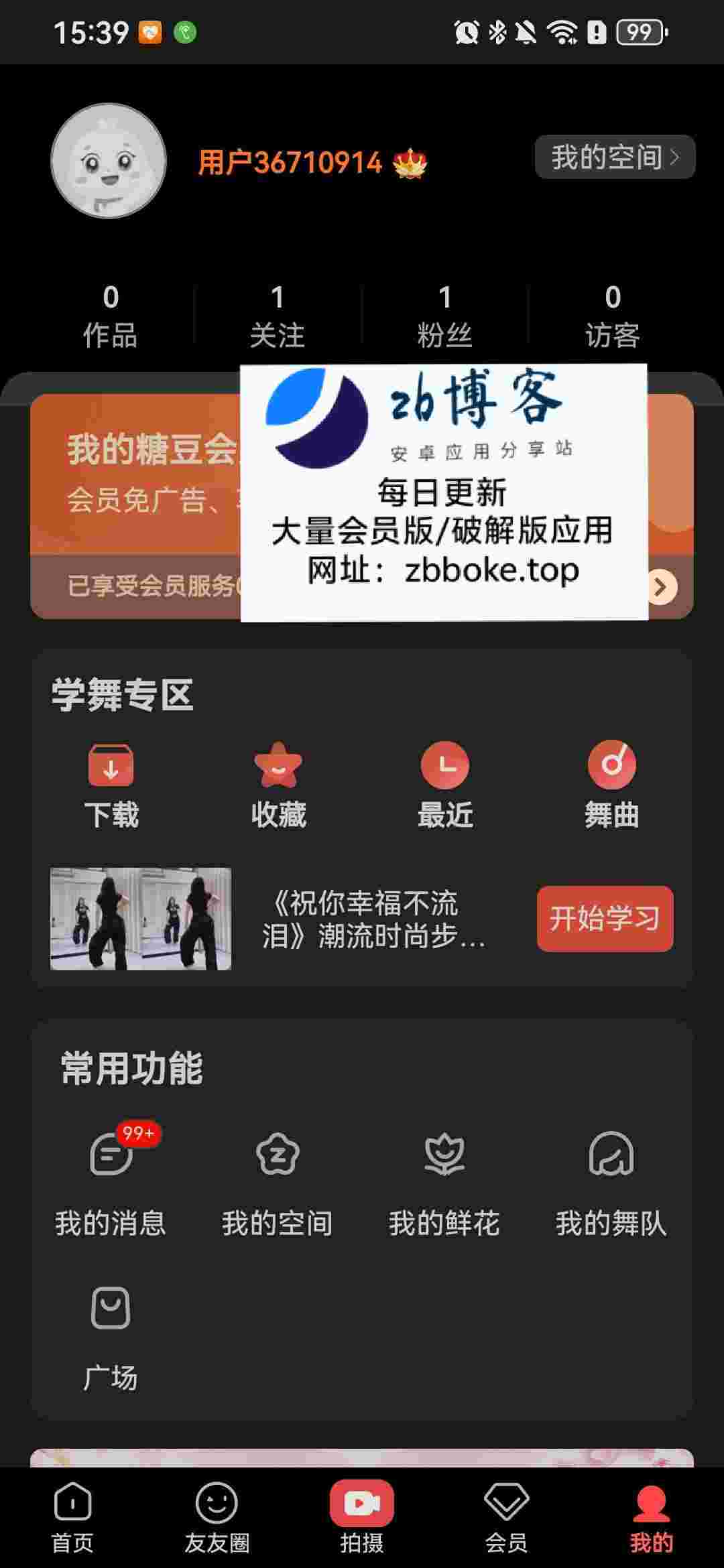Open 我的空间 button beside the username
This screenshot has height=1568, width=724.
[x=614, y=157]
